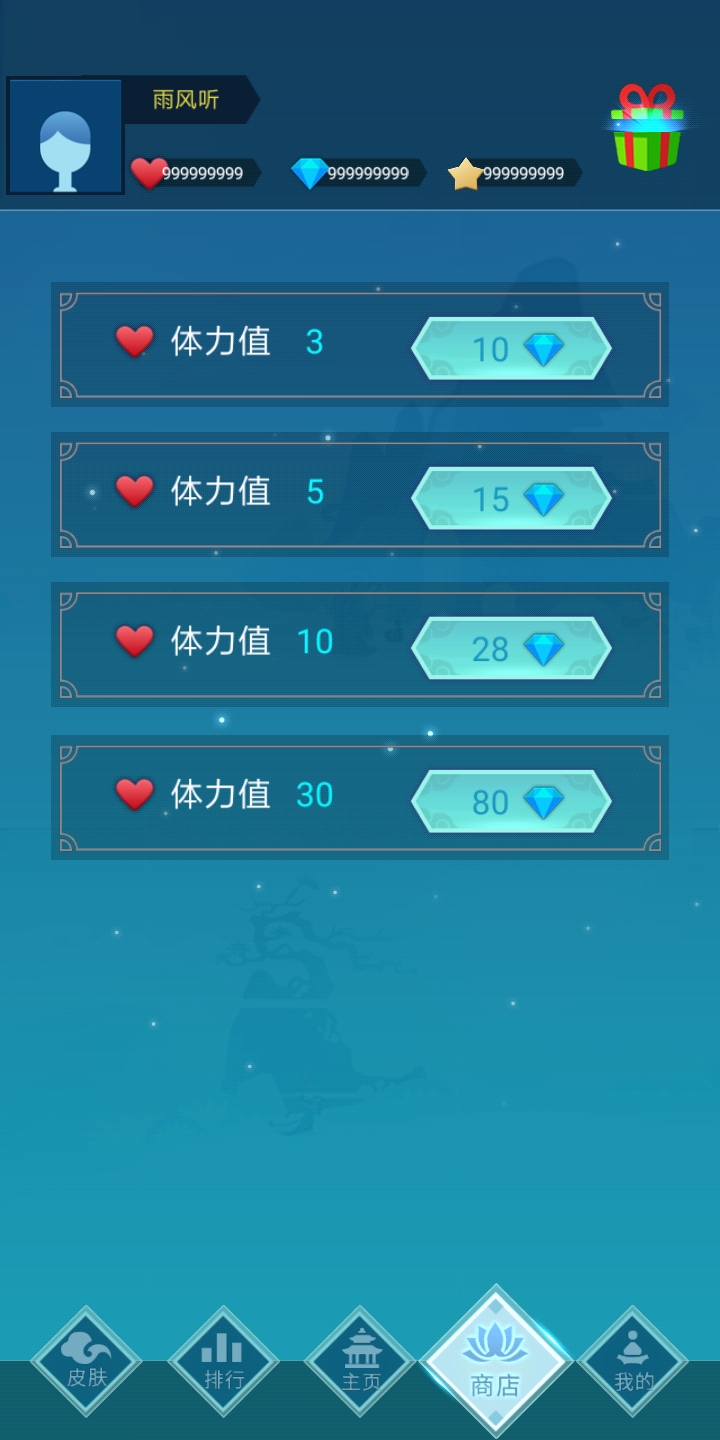The width and height of the screenshot is (720, 1440).
Task: Click the heart icon on 体力值 3 row
Action: (133, 340)
